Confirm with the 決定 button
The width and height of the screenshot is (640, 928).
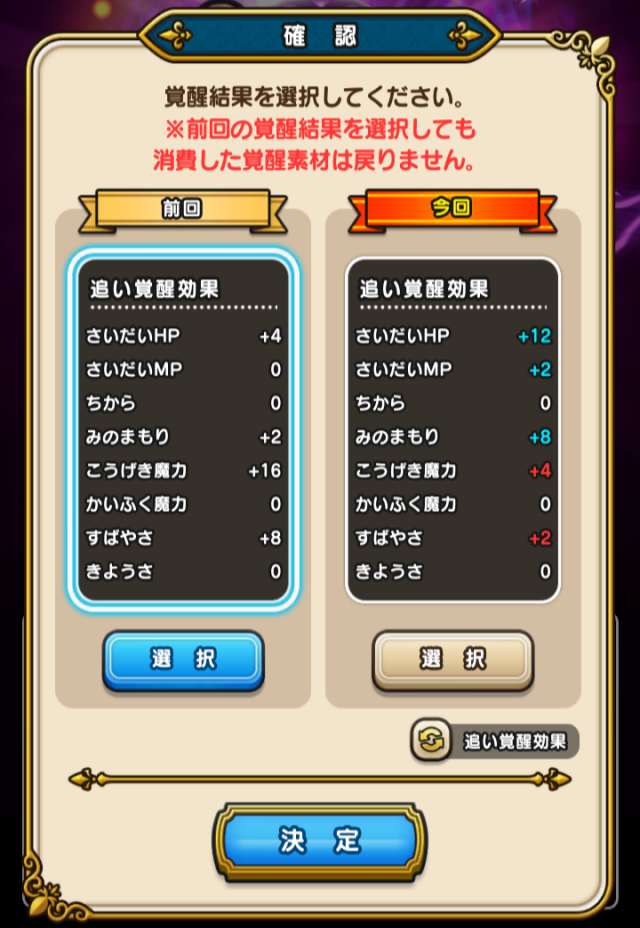point(319,841)
